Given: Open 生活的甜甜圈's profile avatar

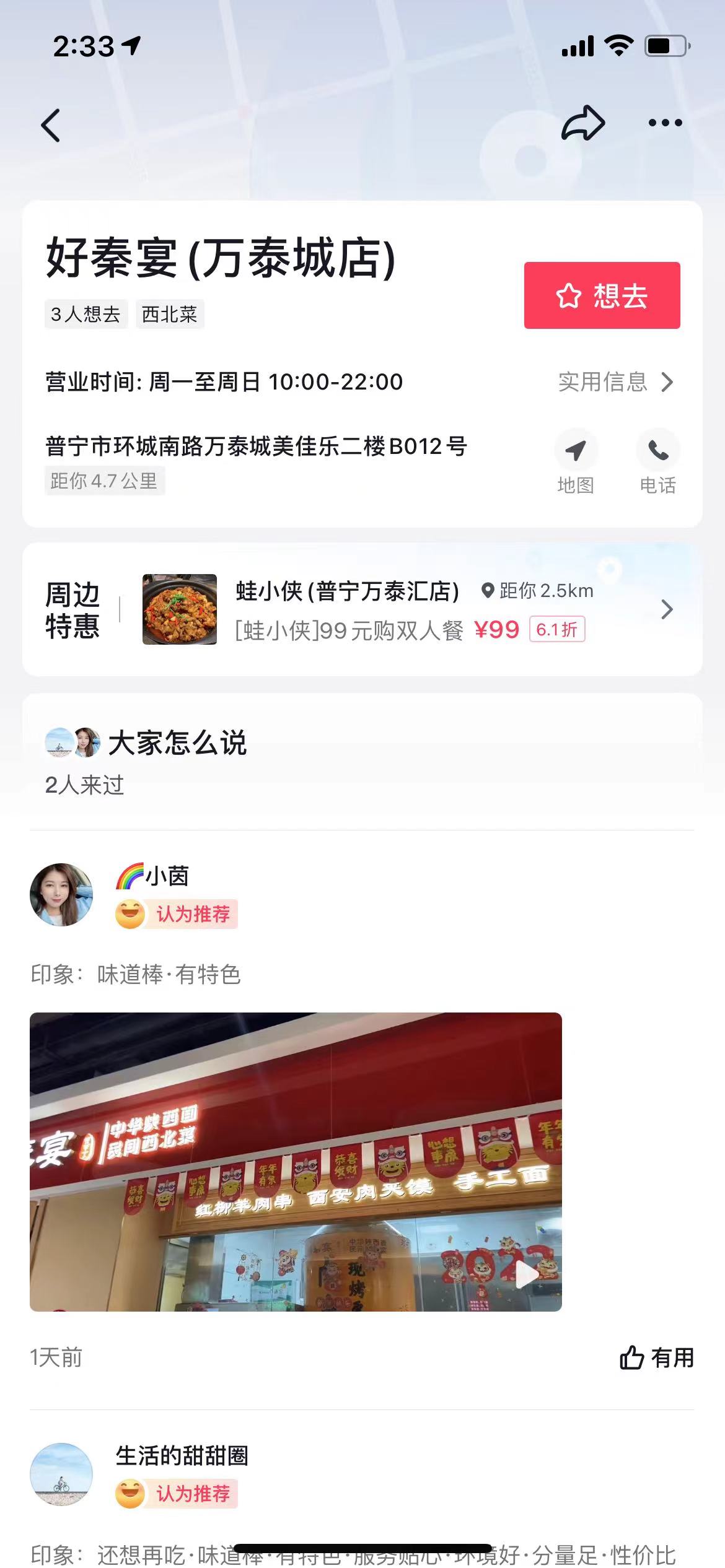Looking at the screenshot, I should [61, 1474].
